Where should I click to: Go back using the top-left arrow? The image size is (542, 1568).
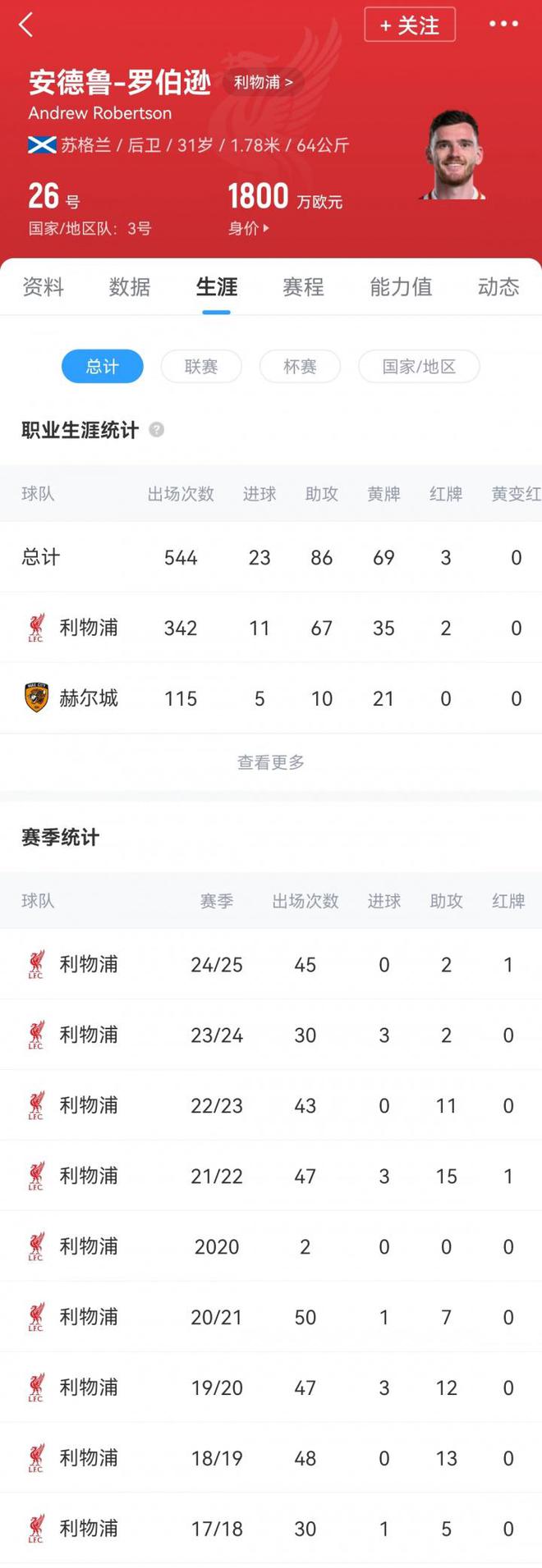pyautogui.click(x=26, y=25)
